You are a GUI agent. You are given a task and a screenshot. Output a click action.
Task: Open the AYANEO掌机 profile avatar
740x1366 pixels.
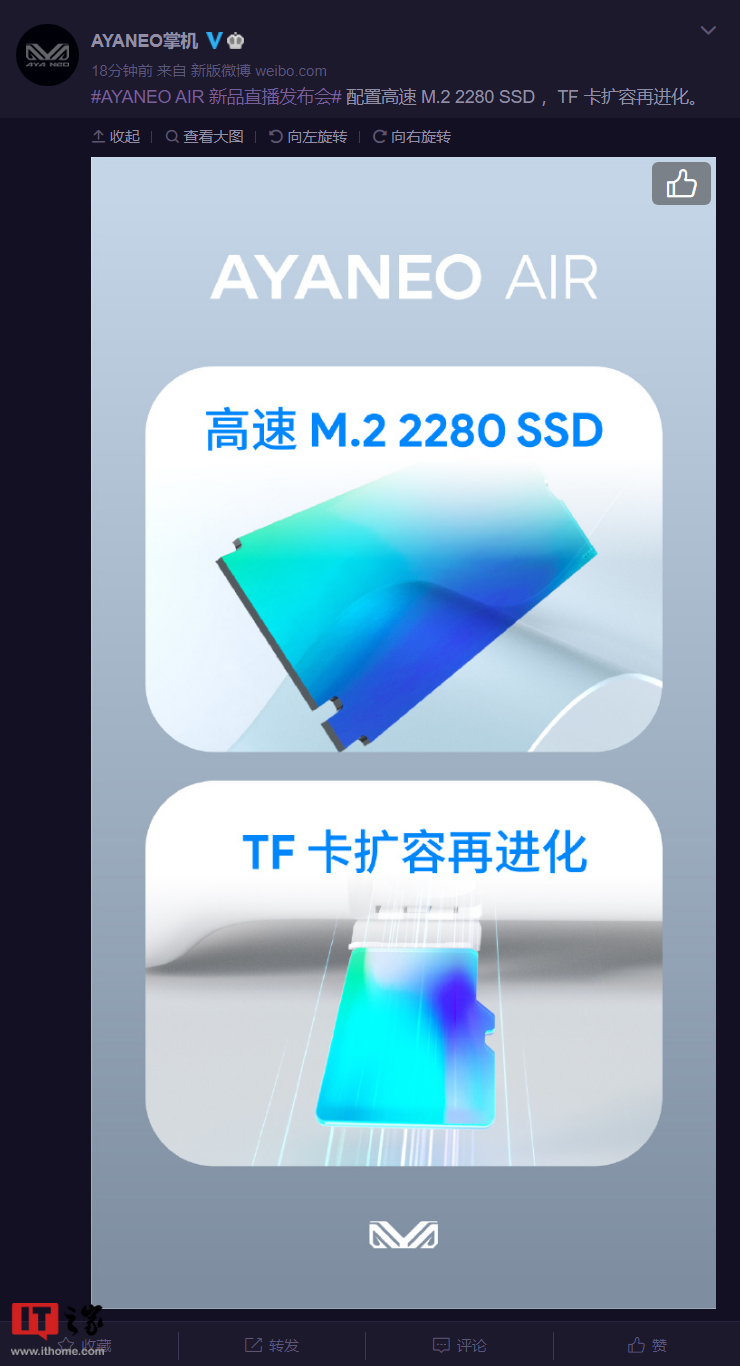click(x=47, y=55)
